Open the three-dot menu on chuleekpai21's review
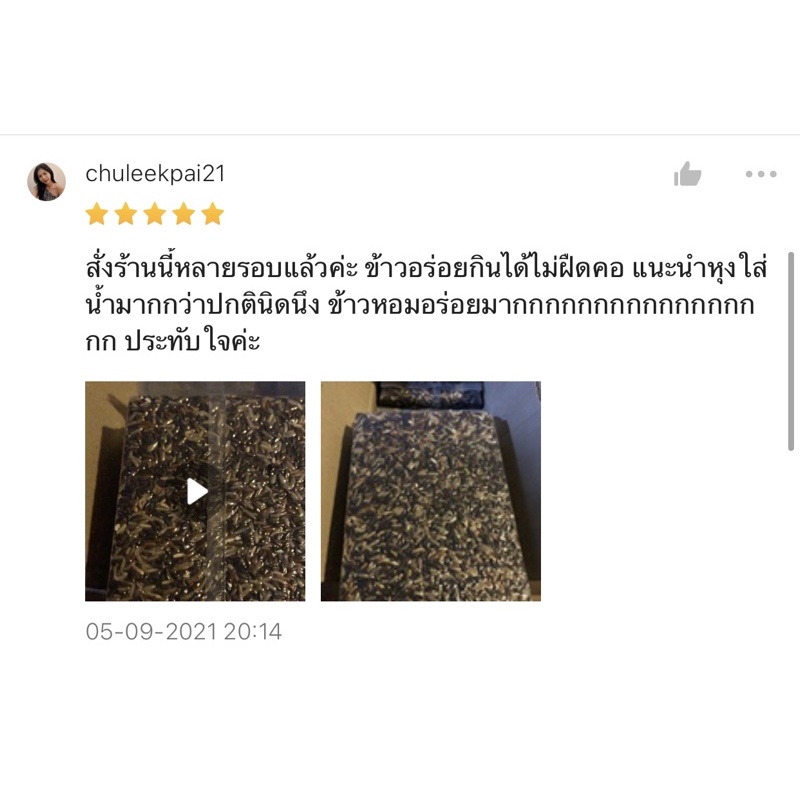 click(760, 174)
